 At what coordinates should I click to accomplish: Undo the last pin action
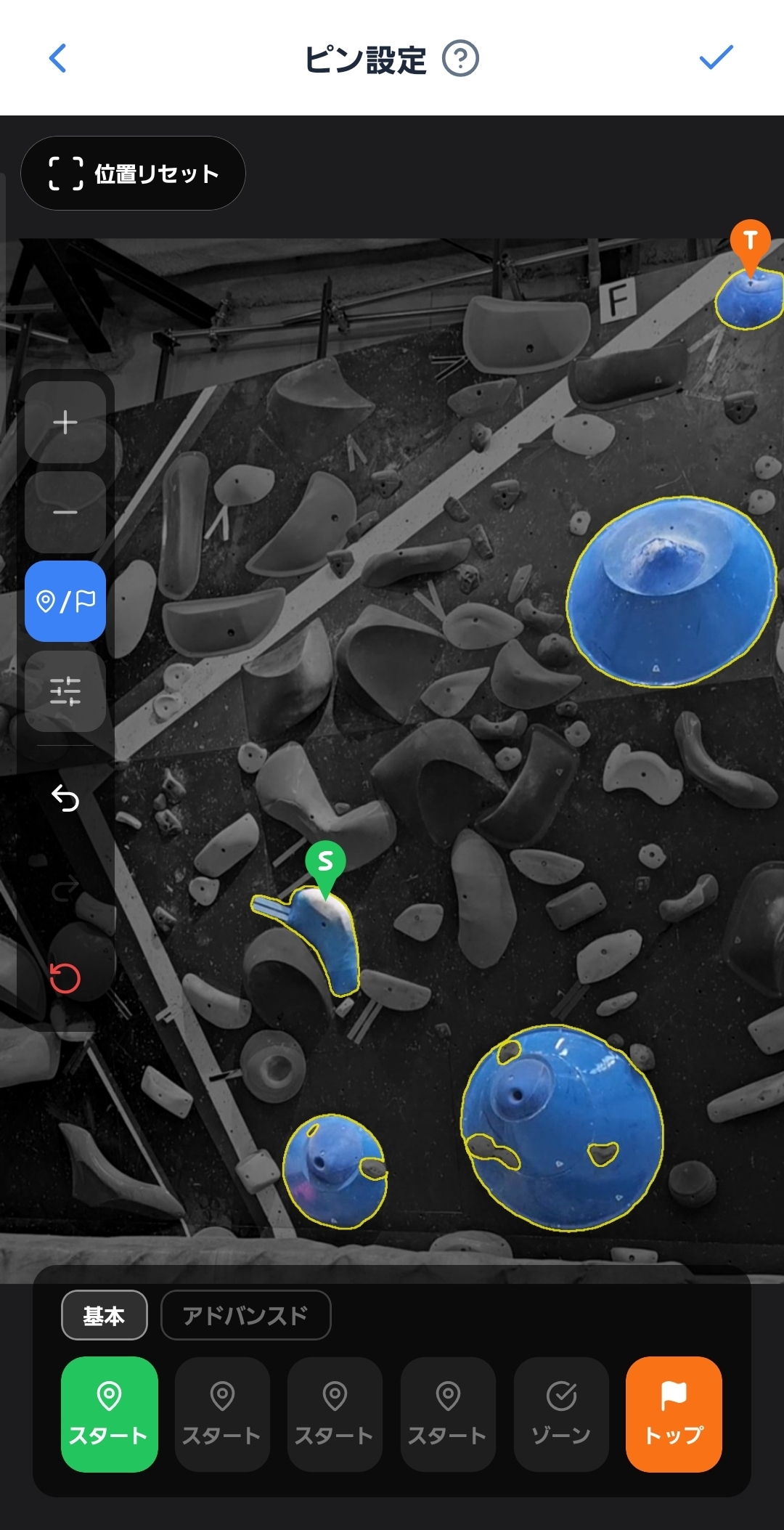65,798
